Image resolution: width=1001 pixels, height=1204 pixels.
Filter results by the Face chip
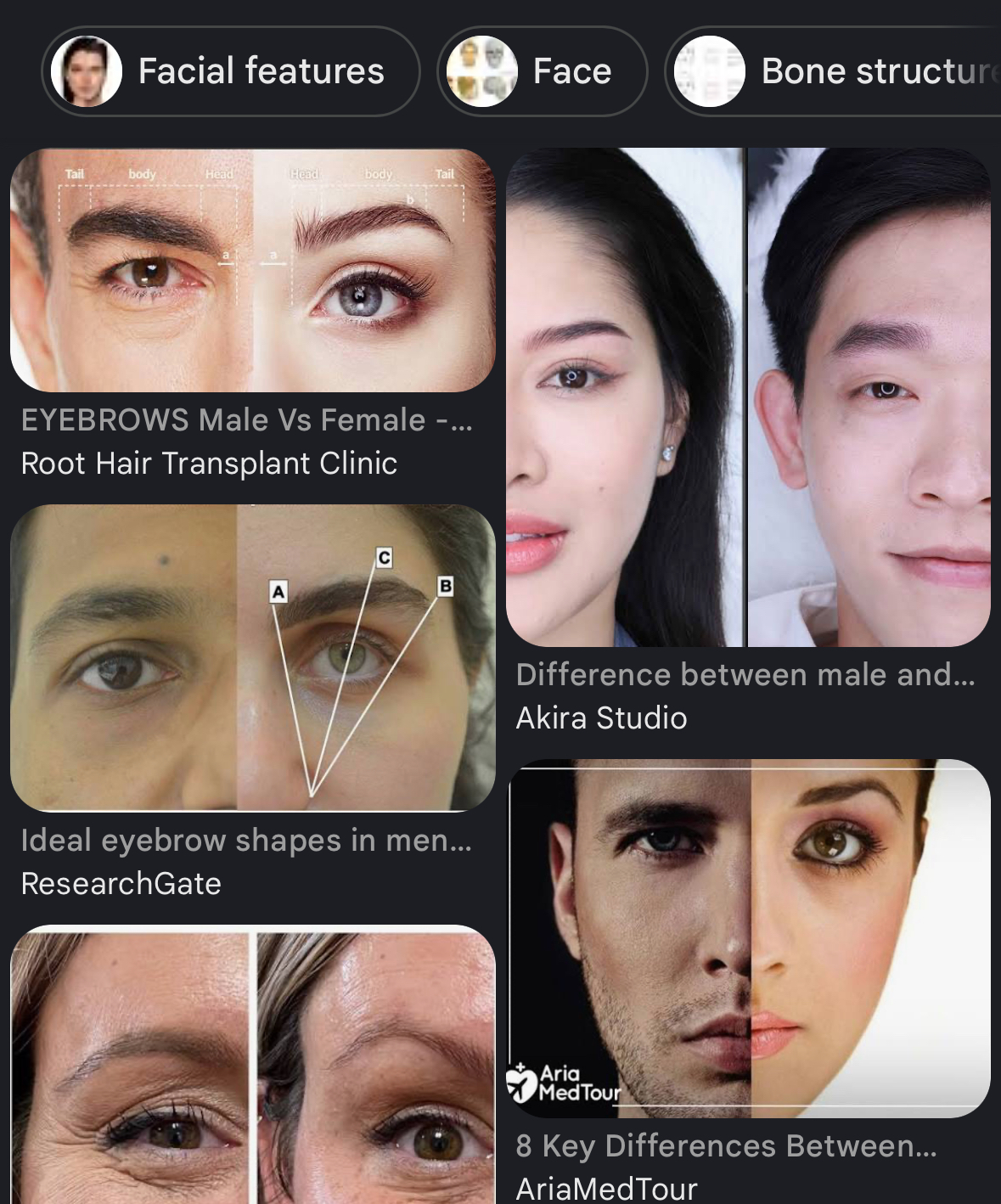click(542, 71)
